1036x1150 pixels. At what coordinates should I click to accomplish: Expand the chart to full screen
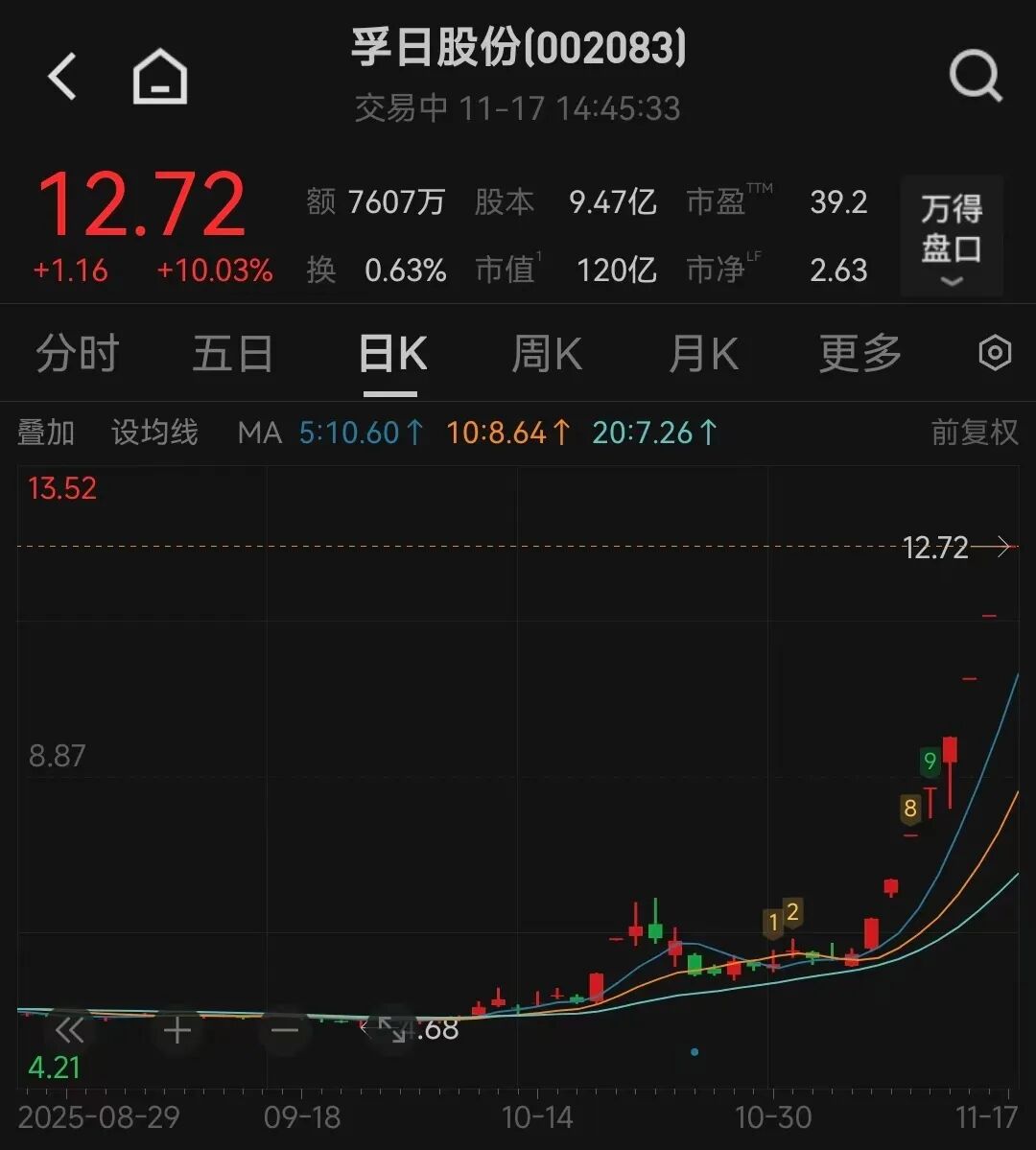pos(391,1029)
